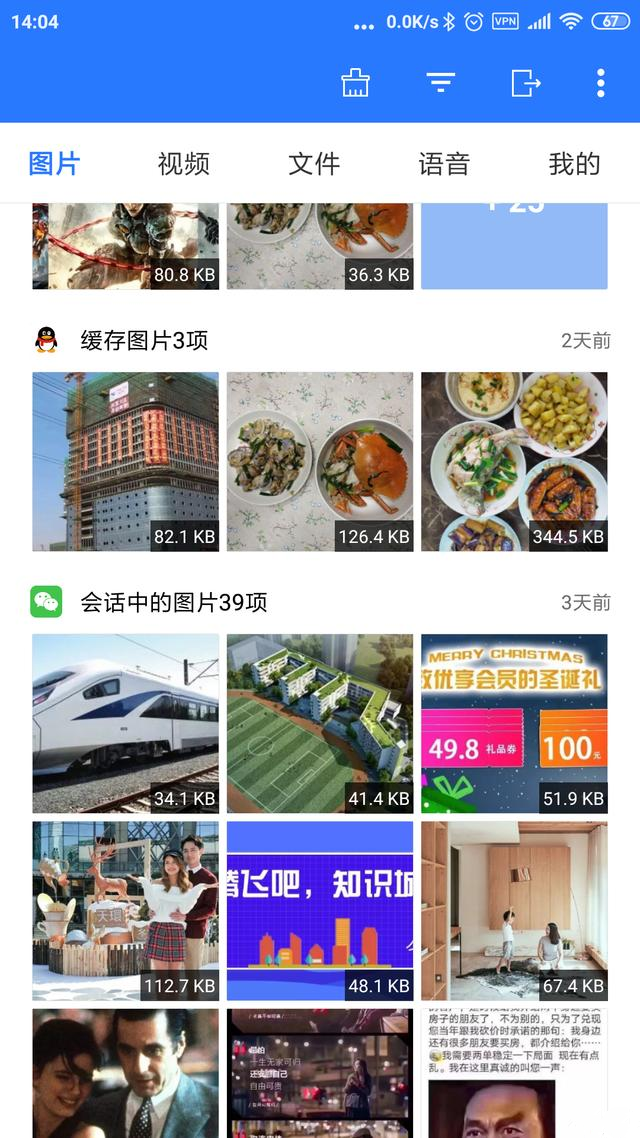Switch to the 文件 tab
The height and width of the screenshot is (1138, 640).
click(314, 164)
